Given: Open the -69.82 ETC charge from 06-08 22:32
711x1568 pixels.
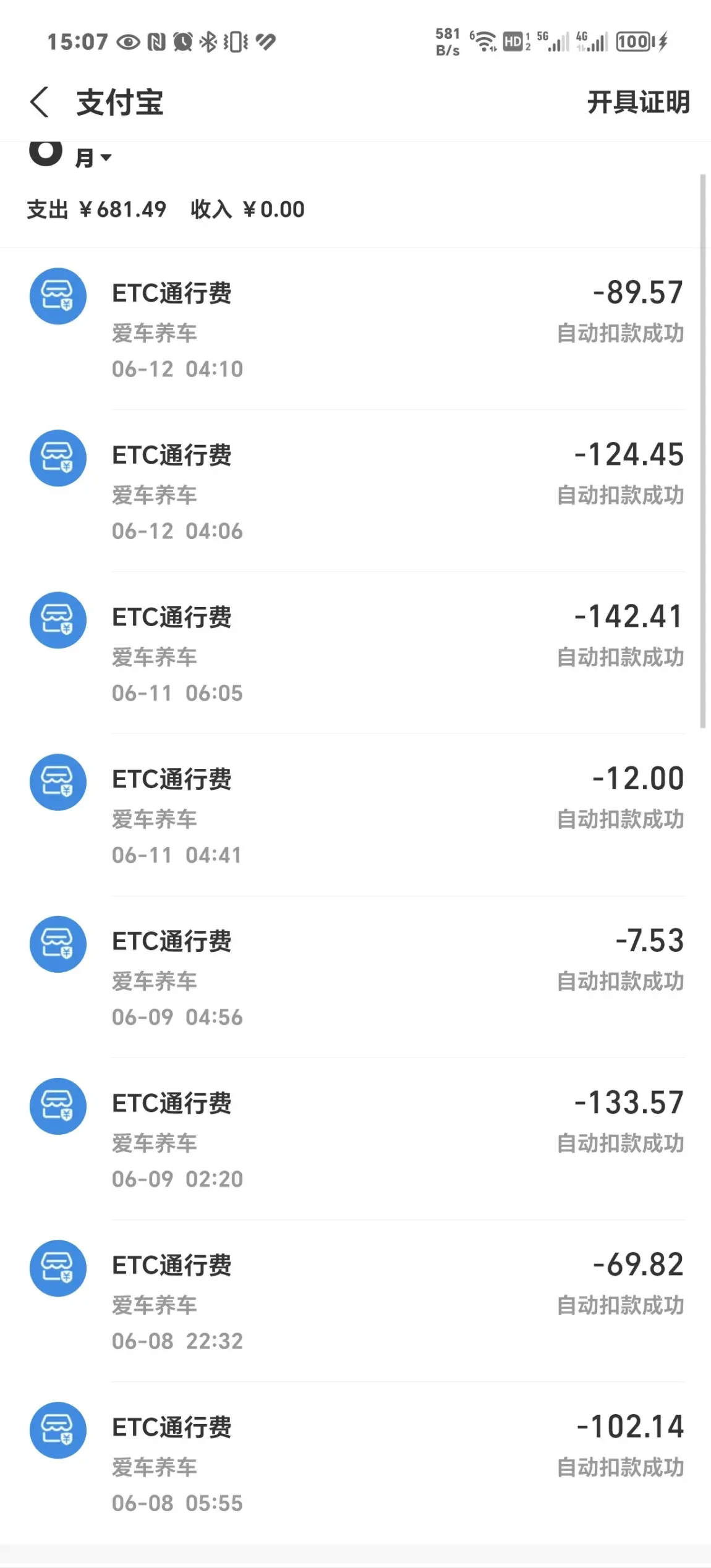Looking at the screenshot, I should tap(355, 1300).
